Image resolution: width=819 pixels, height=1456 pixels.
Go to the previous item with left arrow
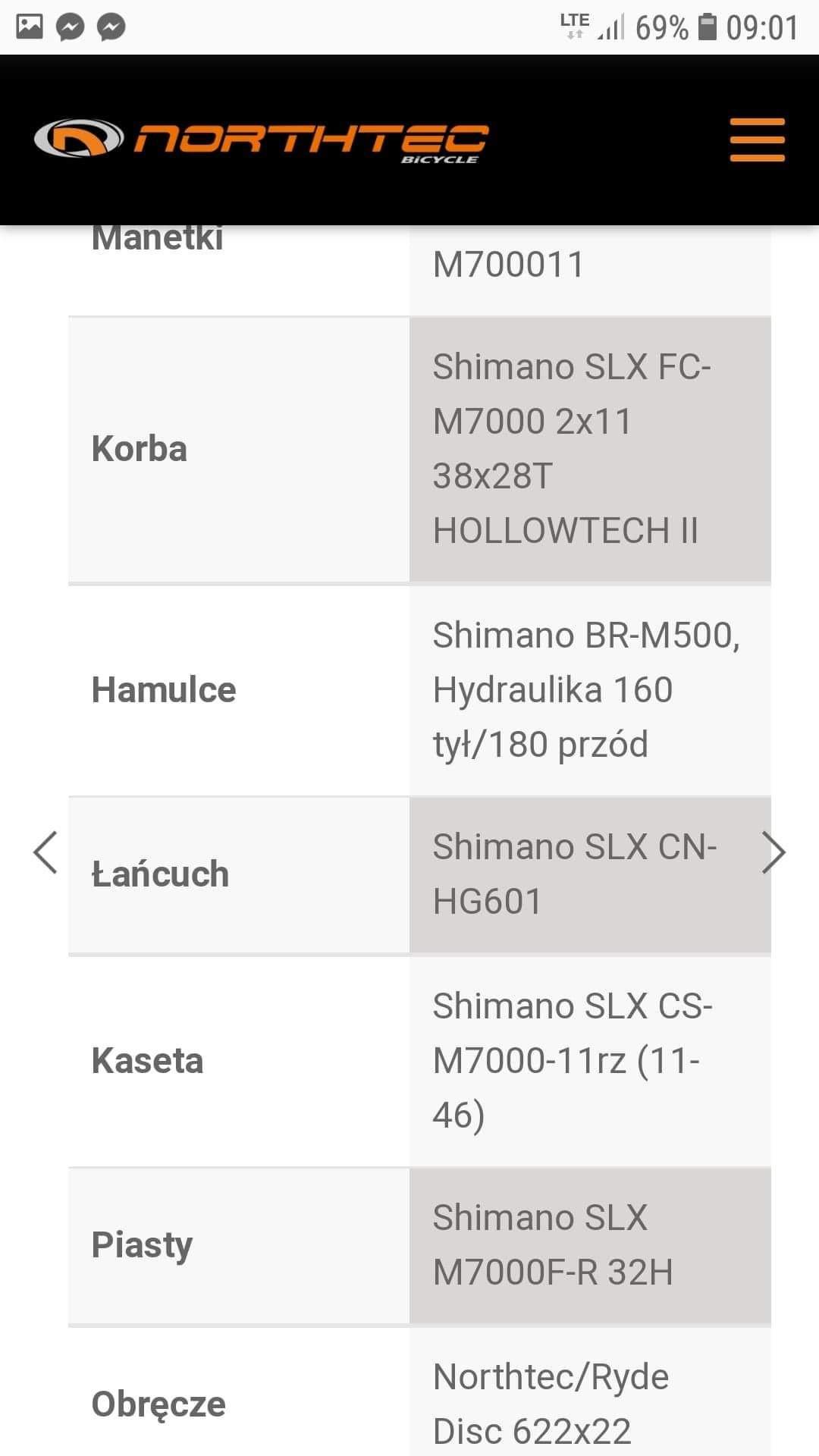45,852
